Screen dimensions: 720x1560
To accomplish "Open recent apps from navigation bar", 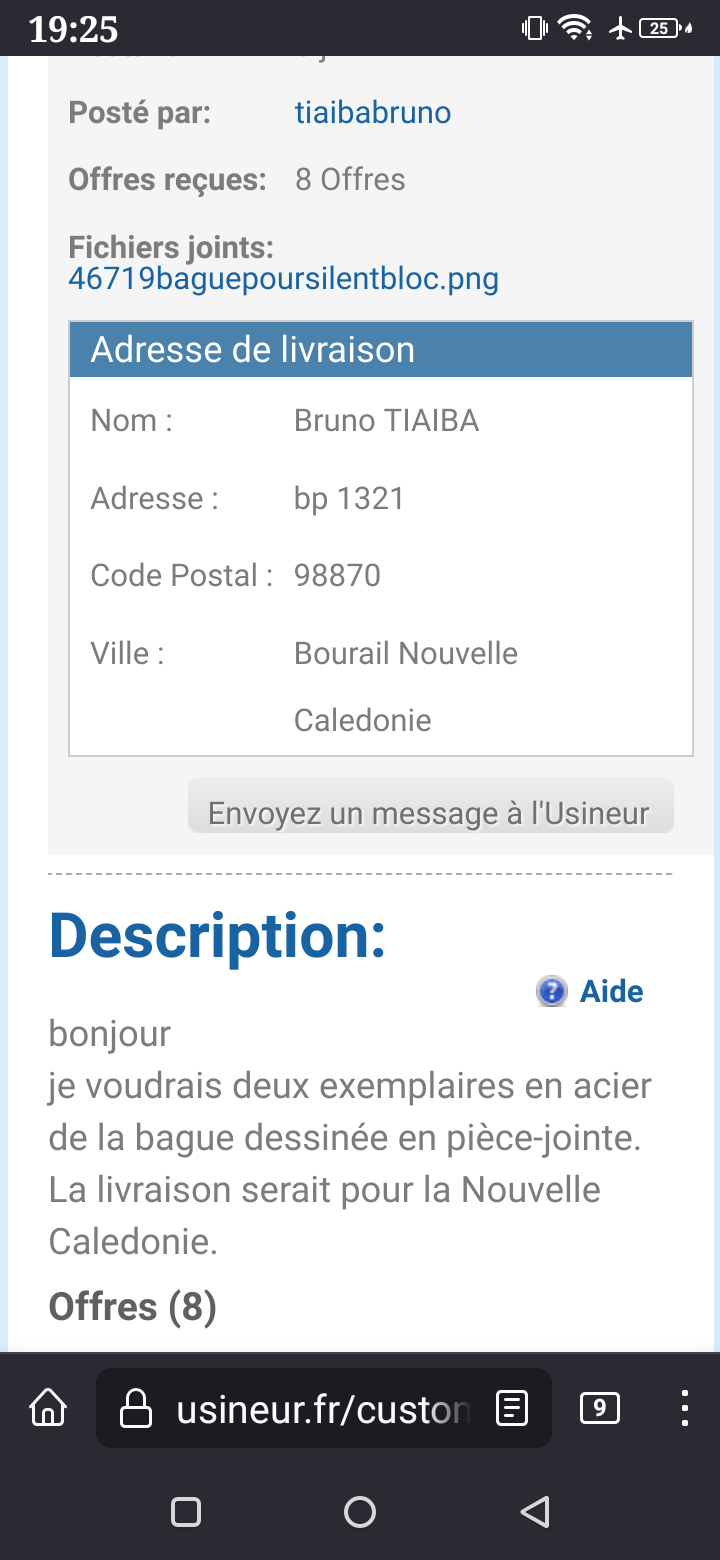I will click(x=186, y=1512).
